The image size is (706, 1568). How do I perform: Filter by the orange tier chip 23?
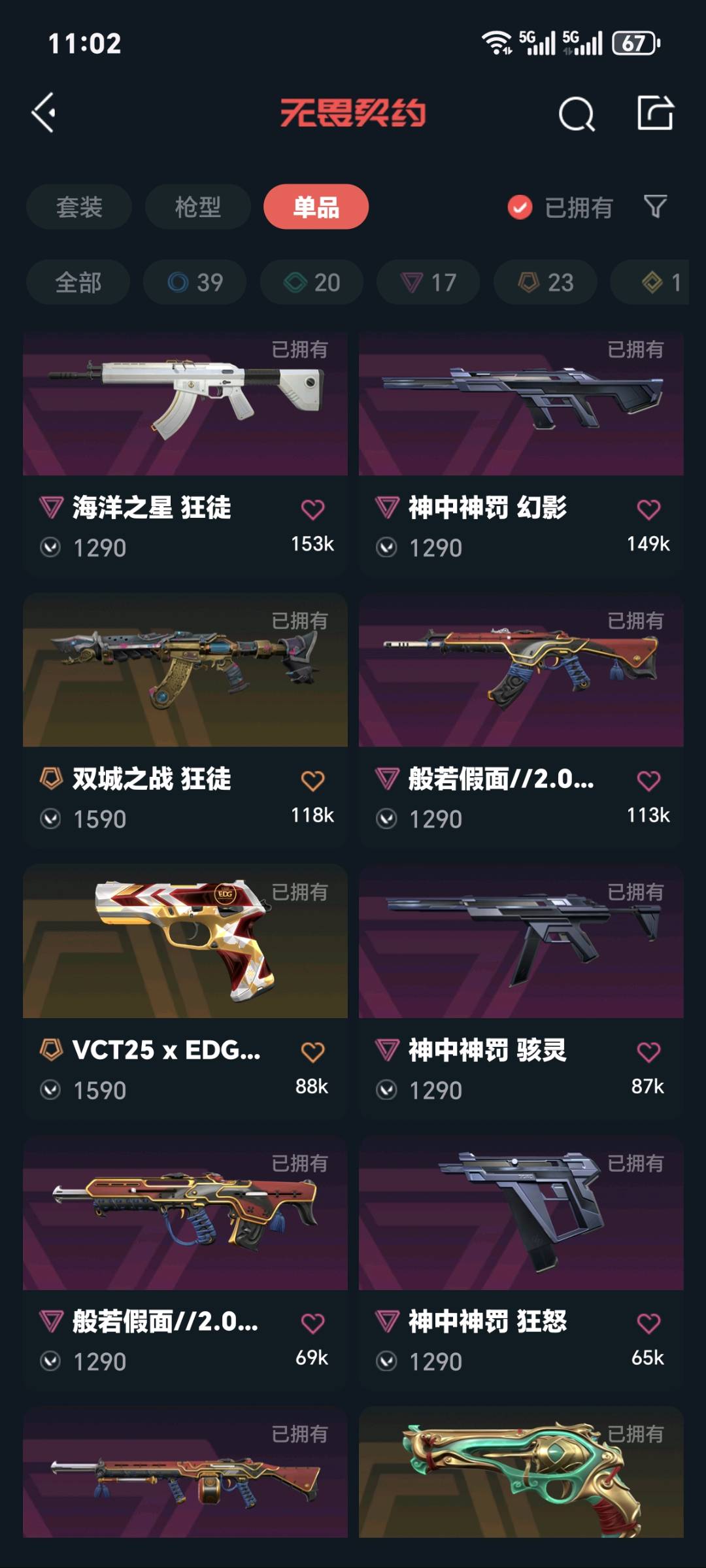tap(545, 282)
